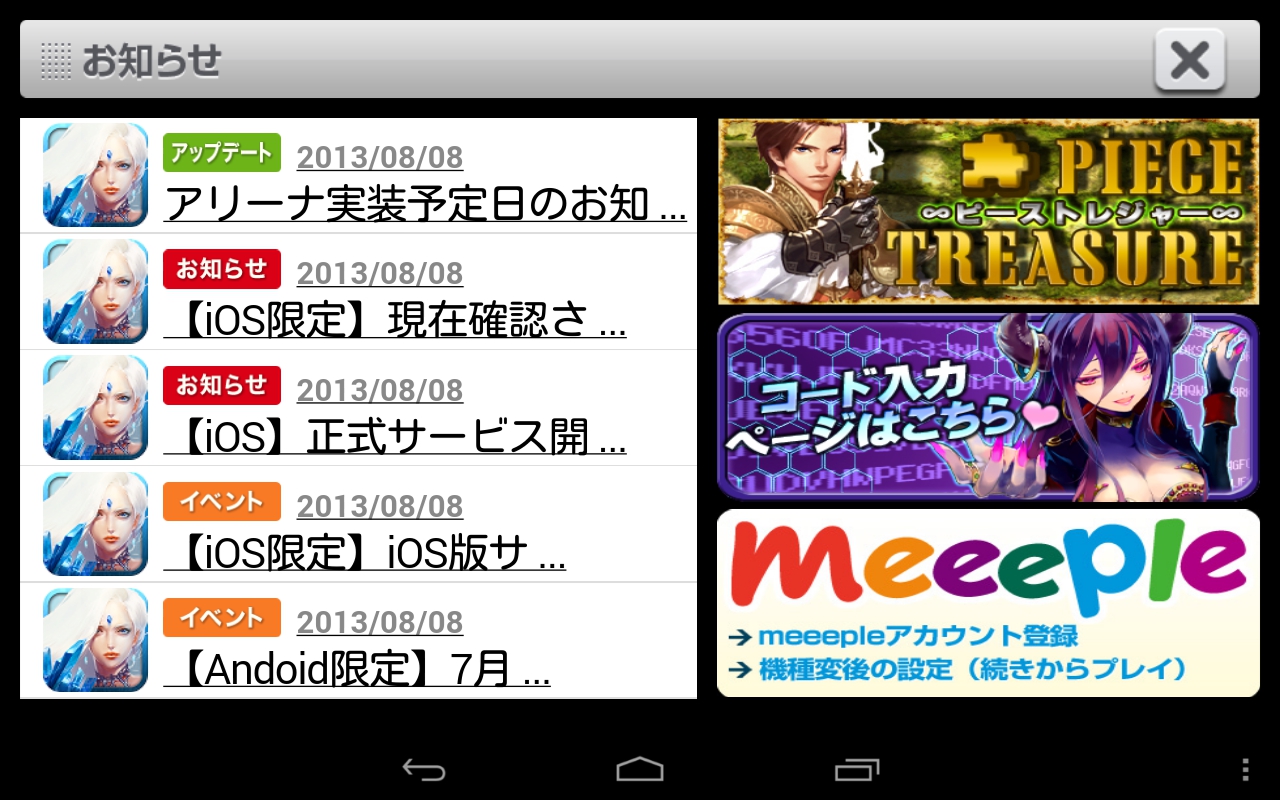Open the system overflow menu dots
The width and height of the screenshot is (1280, 800).
click(1245, 769)
